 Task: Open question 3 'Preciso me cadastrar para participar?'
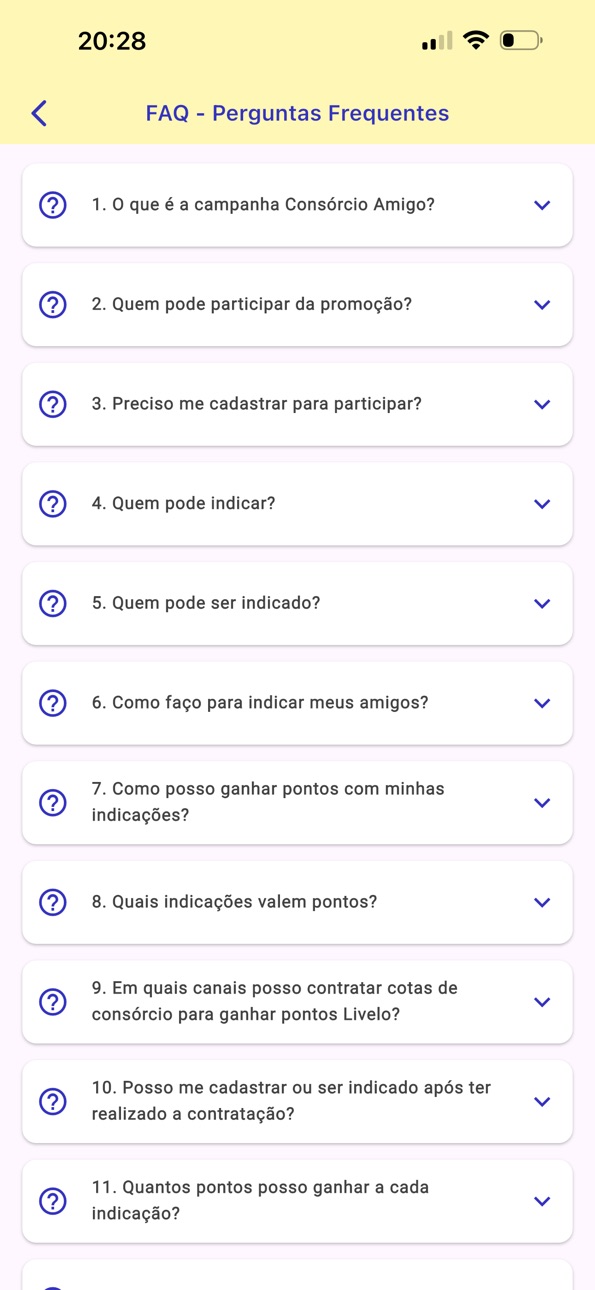pos(297,404)
